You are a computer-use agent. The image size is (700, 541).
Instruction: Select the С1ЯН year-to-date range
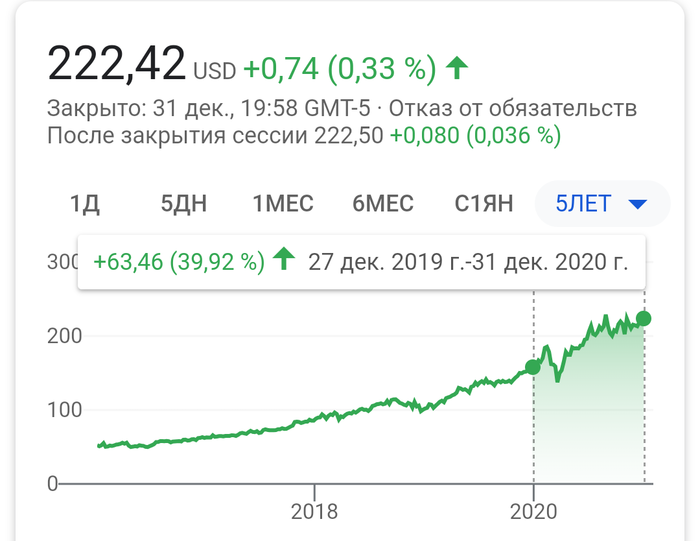pos(484,204)
